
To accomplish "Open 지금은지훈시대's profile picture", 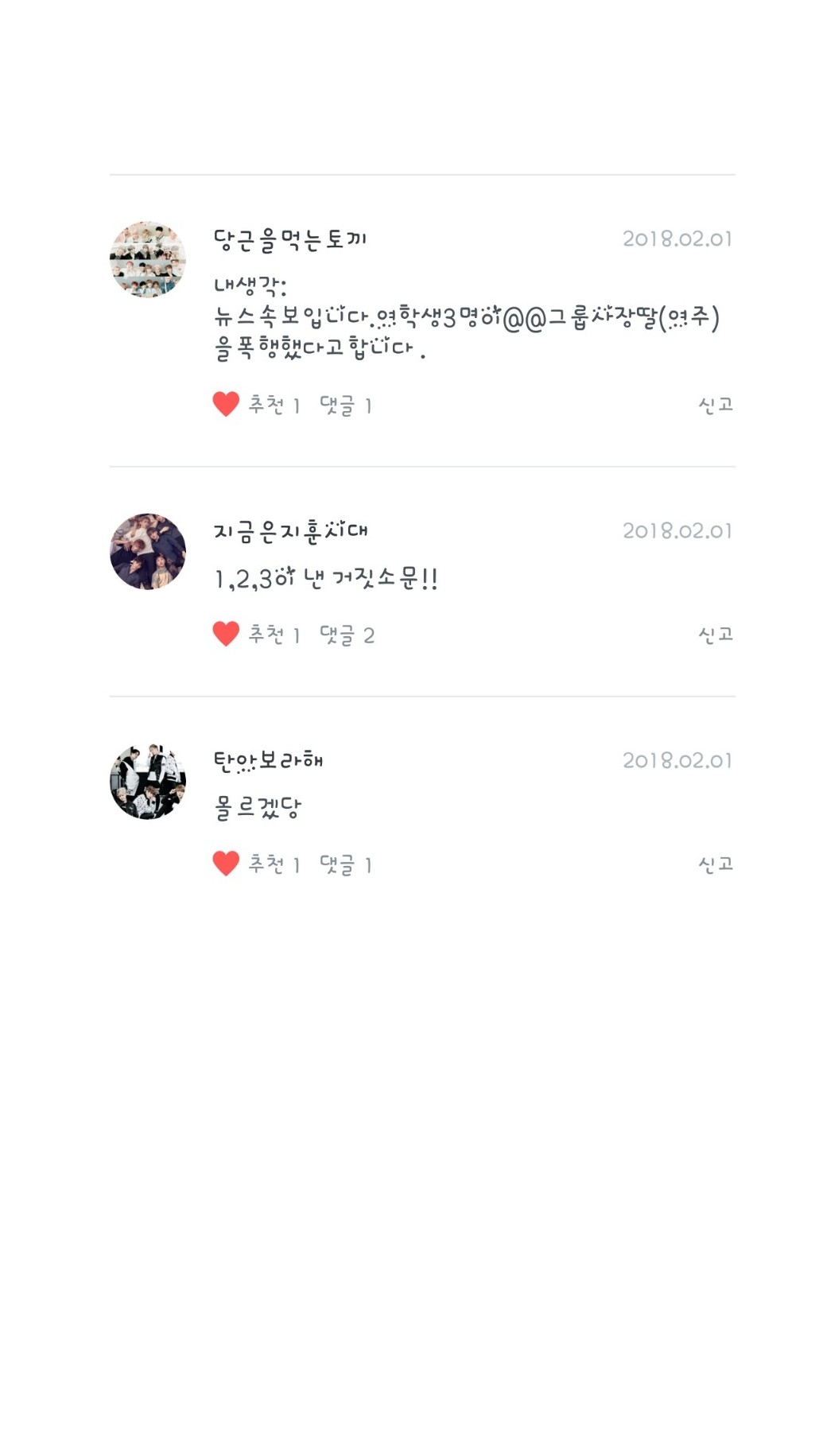I will 148,551.
